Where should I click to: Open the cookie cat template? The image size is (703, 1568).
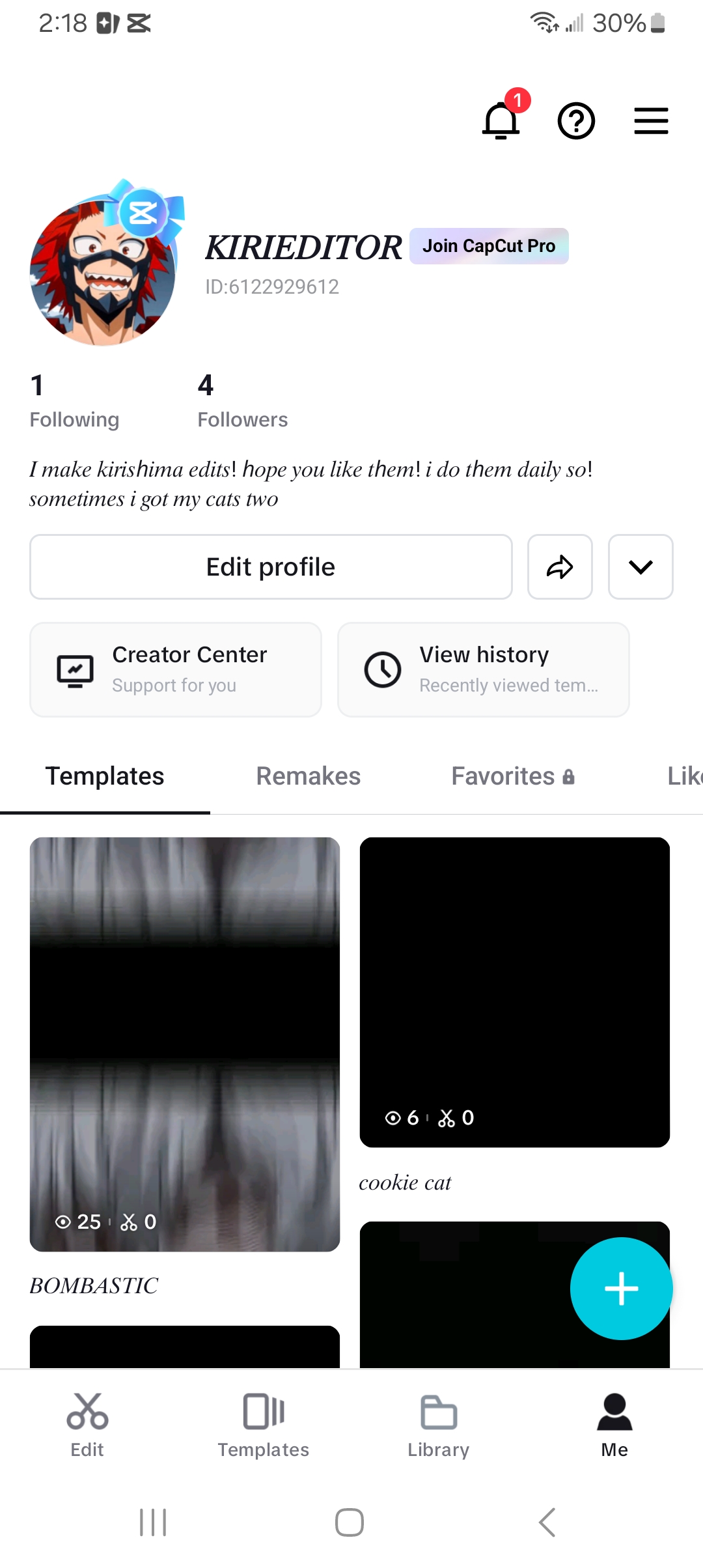point(514,992)
